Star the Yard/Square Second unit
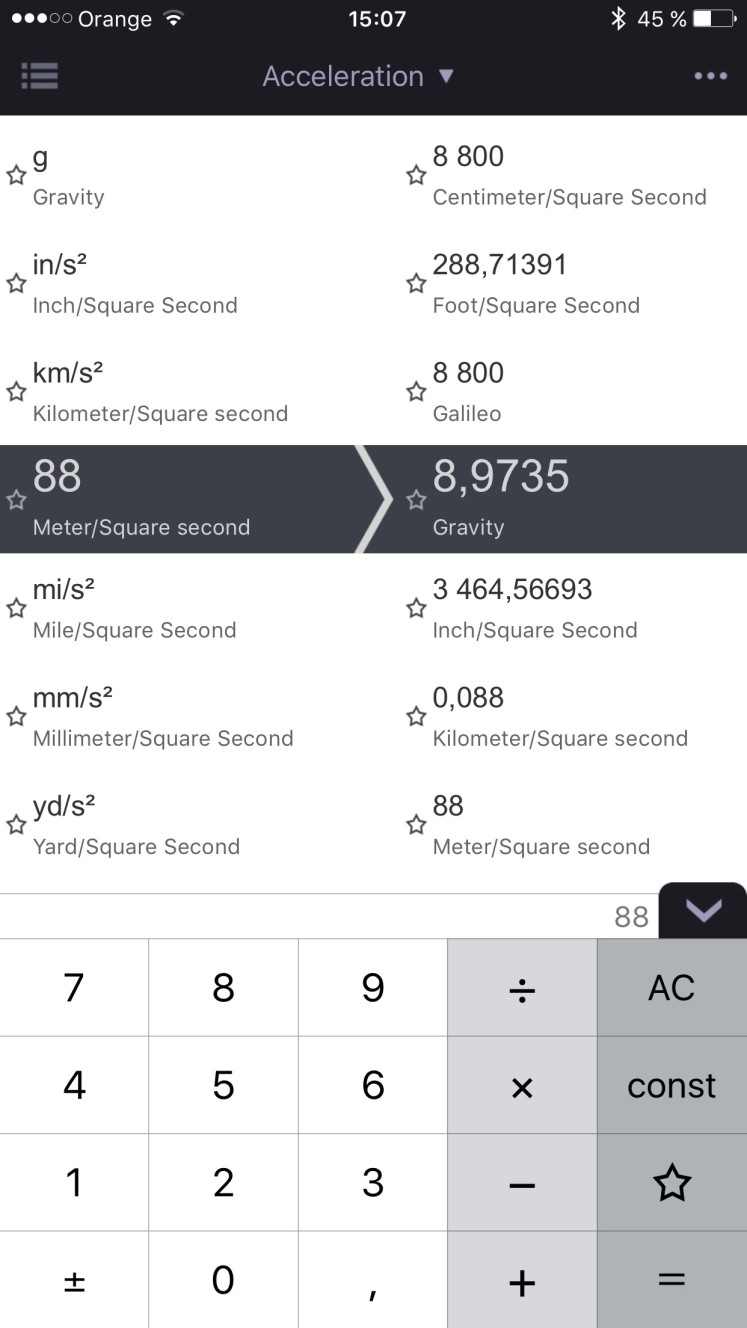This screenshot has height=1328, width=747. click(x=16, y=825)
